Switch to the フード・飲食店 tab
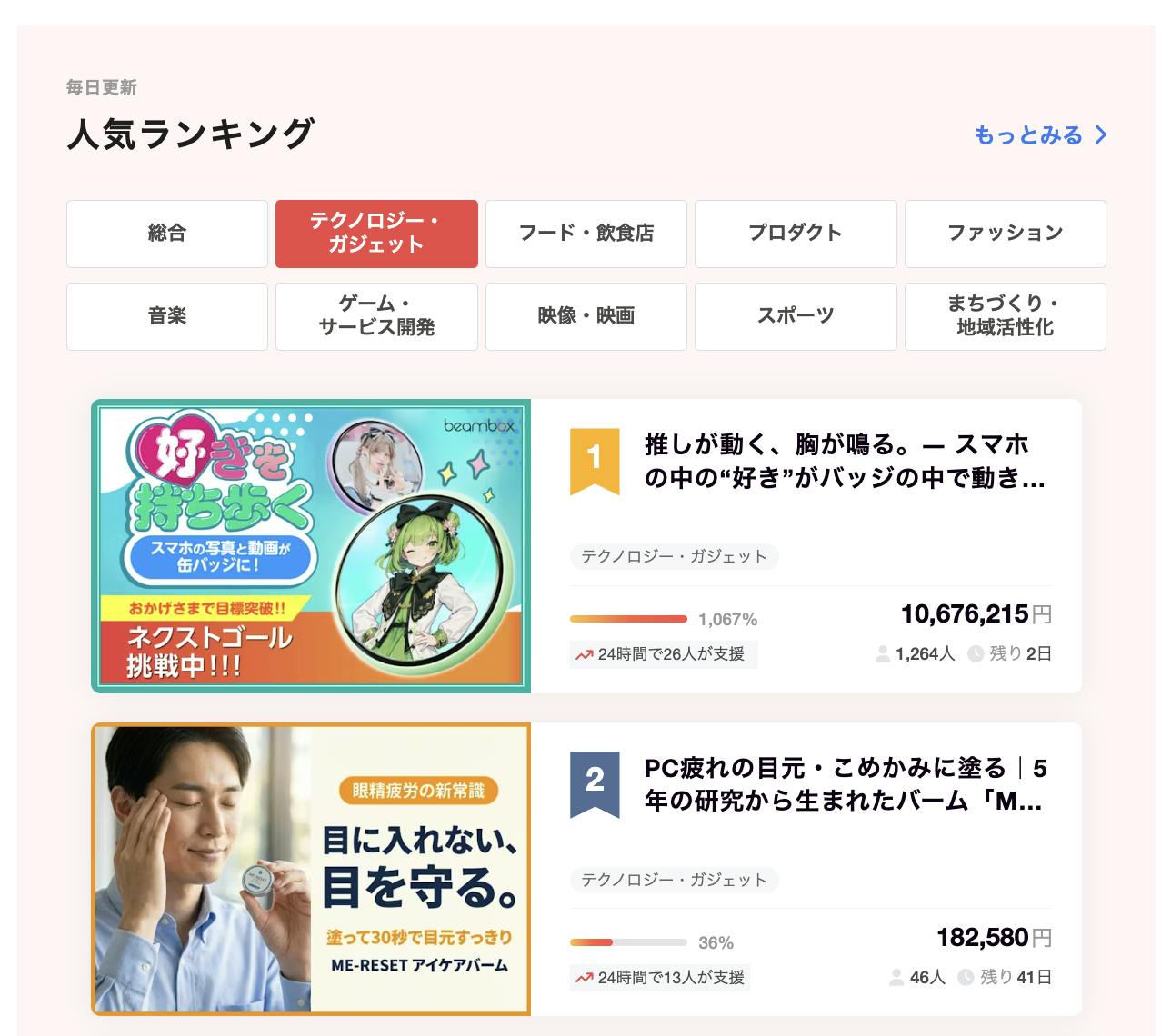Viewport: 1171px width, 1036px height. pyautogui.click(x=585, y=234)
